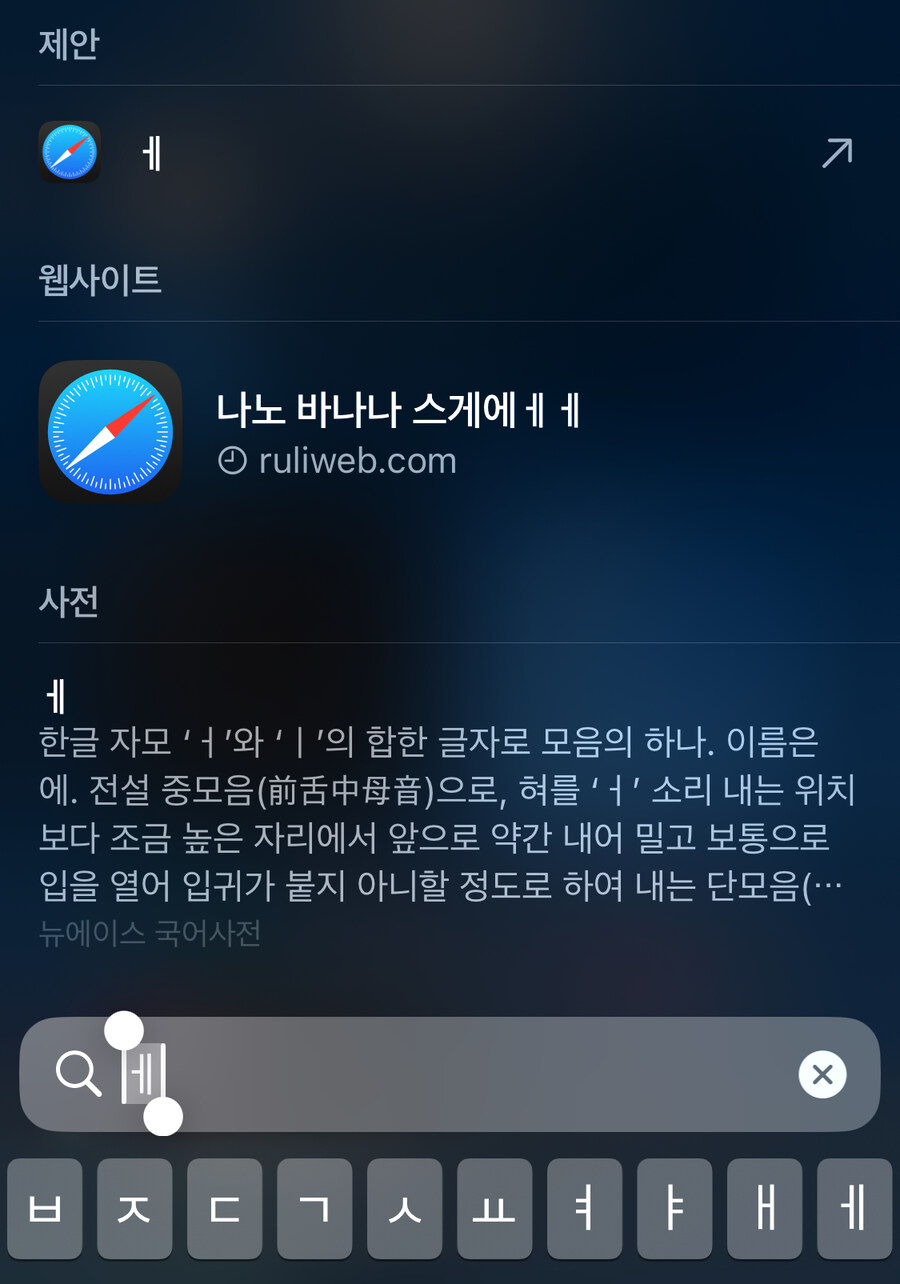Hit the ㅅ keyboard key
Image resolution: width=900 pixels, height=1284 pixels.
(404, 1209)
